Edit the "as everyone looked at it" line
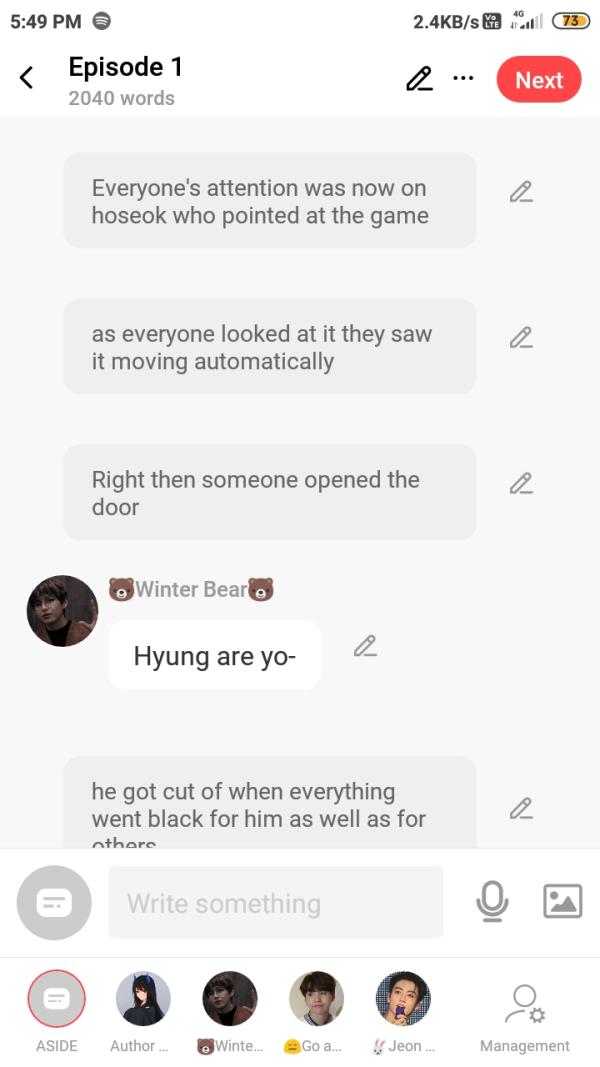This screenshot has height=1067, width=600. [520, 339]
